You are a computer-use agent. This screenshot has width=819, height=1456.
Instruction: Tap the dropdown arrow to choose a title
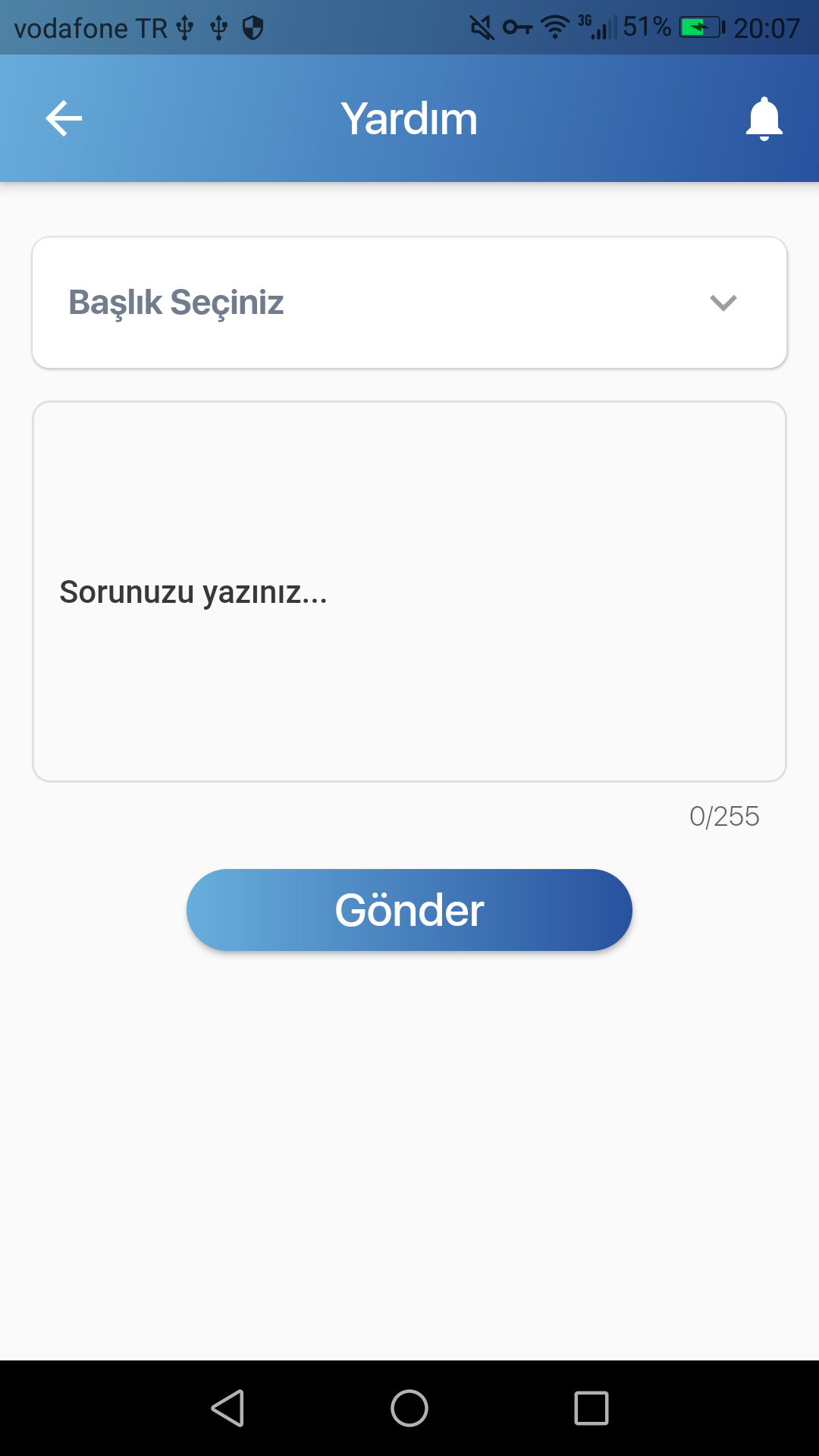tap(723, 303)
